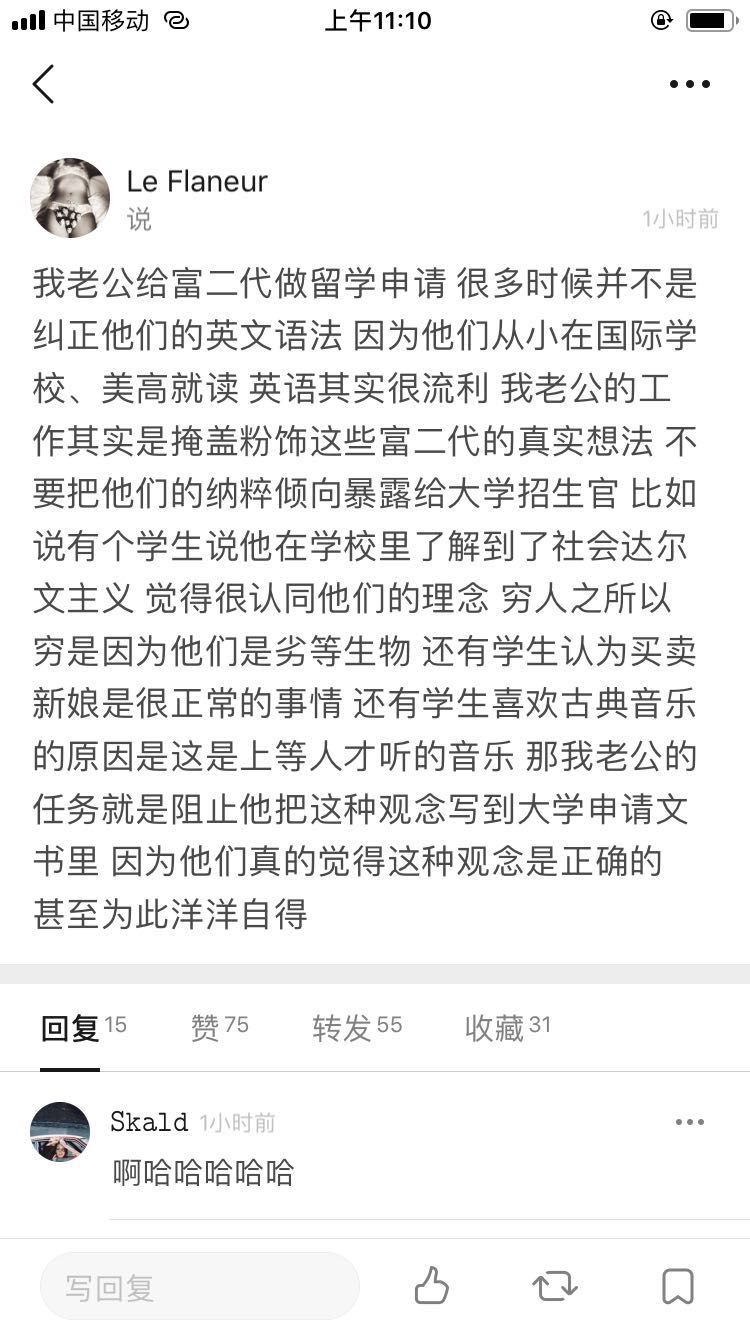Open Skald's profile avatar
The width and height of the screenshot is (750, 1334).
[x=61, y=1132]
